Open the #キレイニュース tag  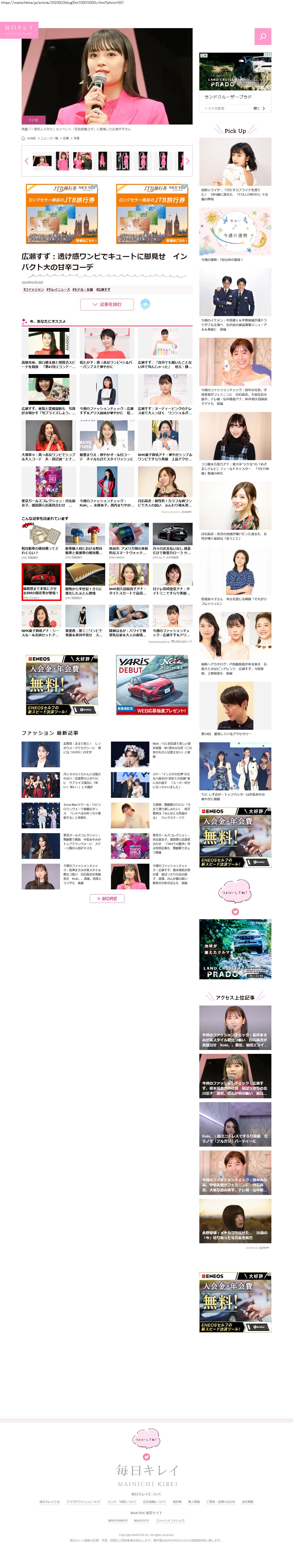click(58, 289)
